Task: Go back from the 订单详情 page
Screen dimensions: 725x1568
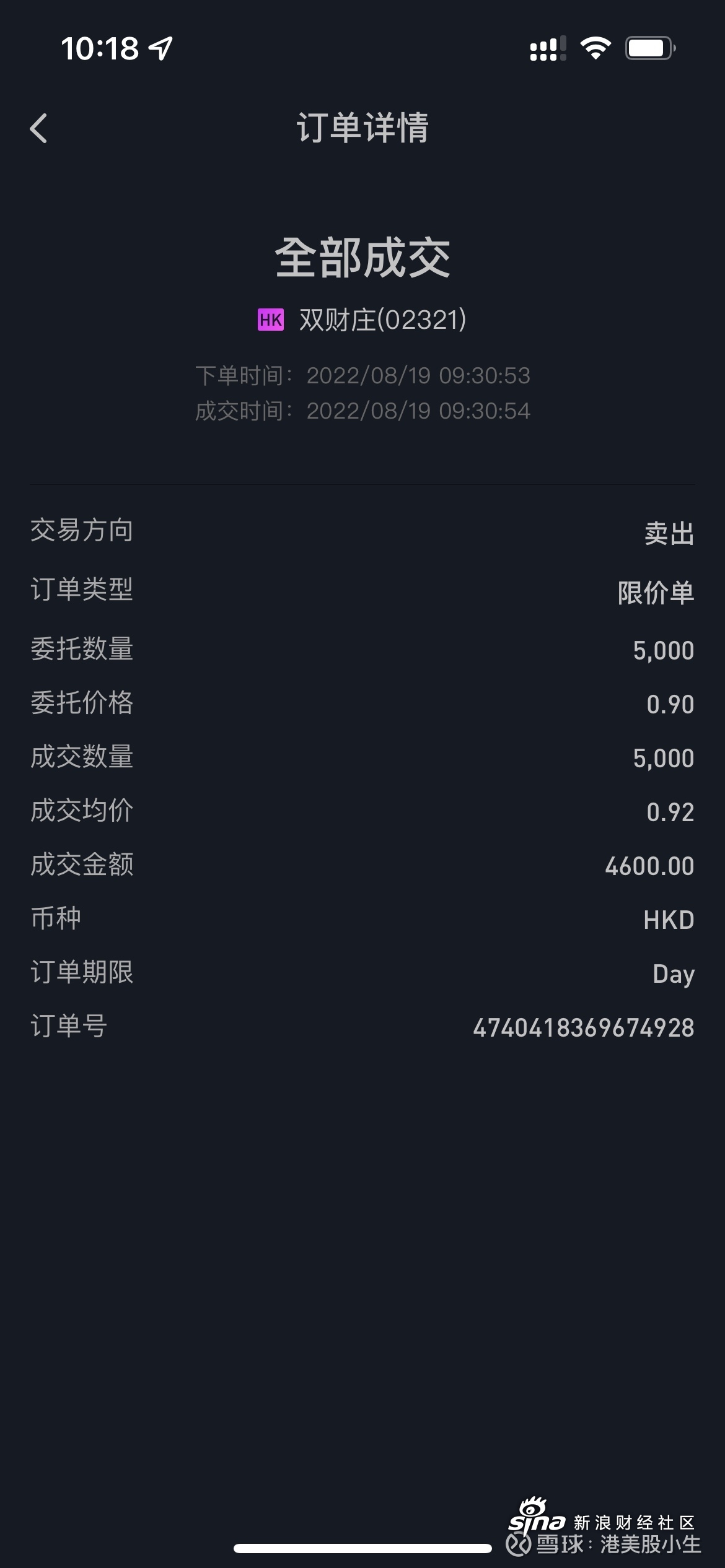Action: 38,128
